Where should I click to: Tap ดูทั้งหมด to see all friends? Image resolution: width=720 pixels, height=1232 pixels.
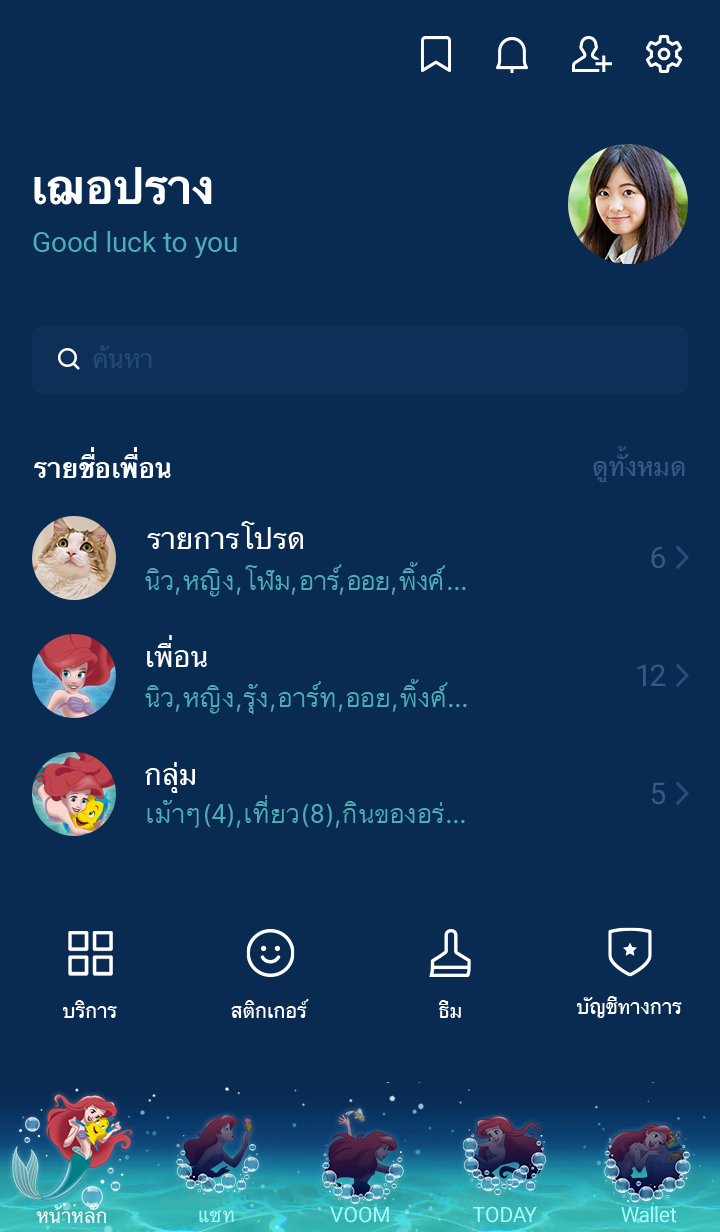pos(638,468)
